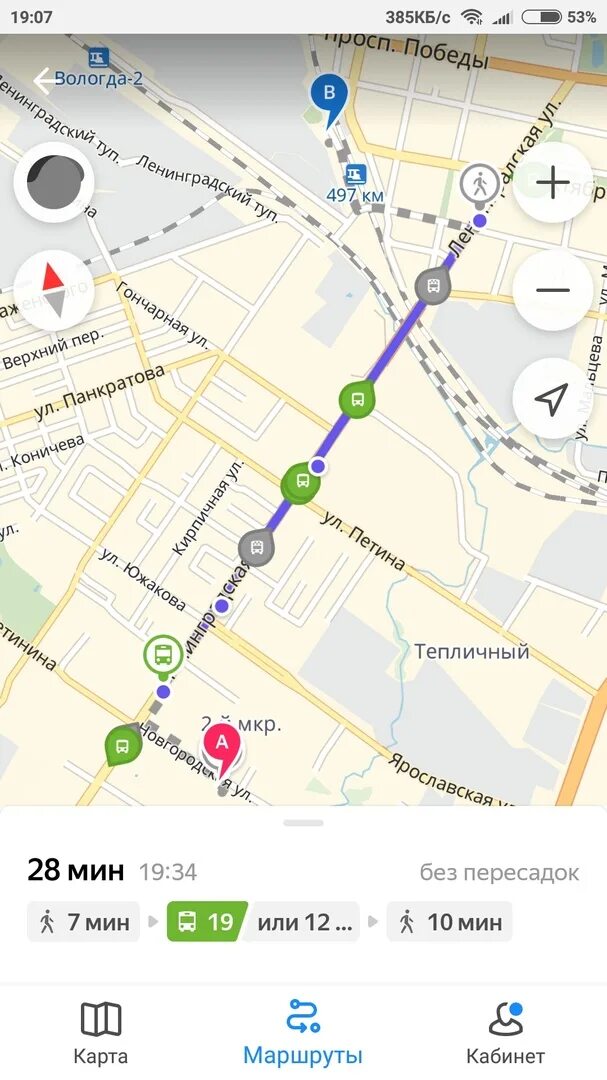Zoom out with the minus button
Viewport: 607px width, 1080px height.
click(x=553, y=290)
